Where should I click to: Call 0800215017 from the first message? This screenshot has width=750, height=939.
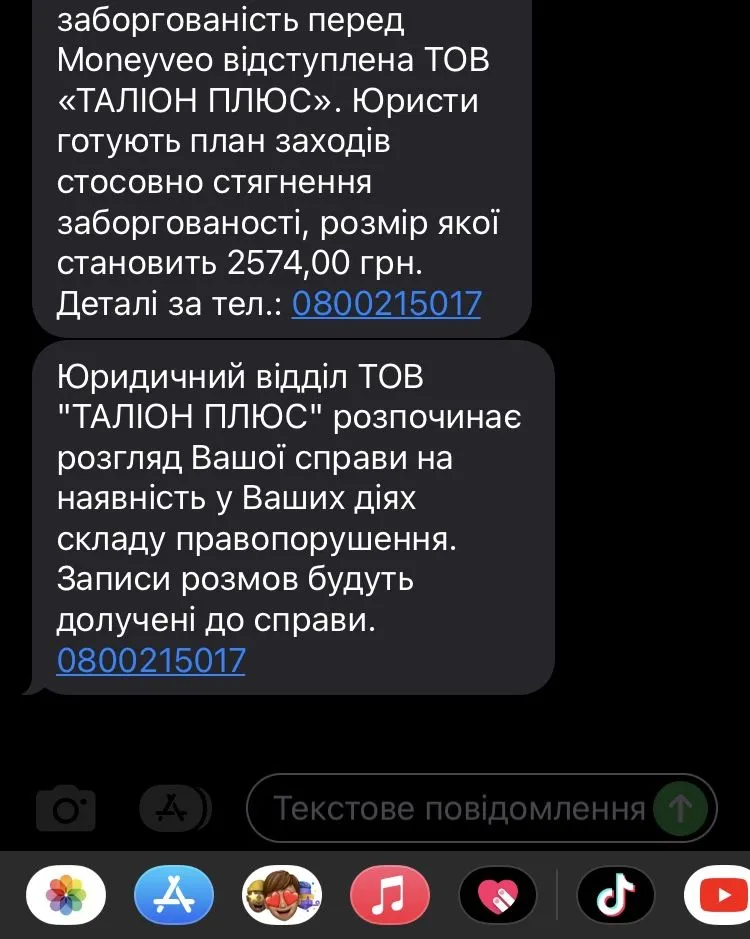(x=386, y=303)
